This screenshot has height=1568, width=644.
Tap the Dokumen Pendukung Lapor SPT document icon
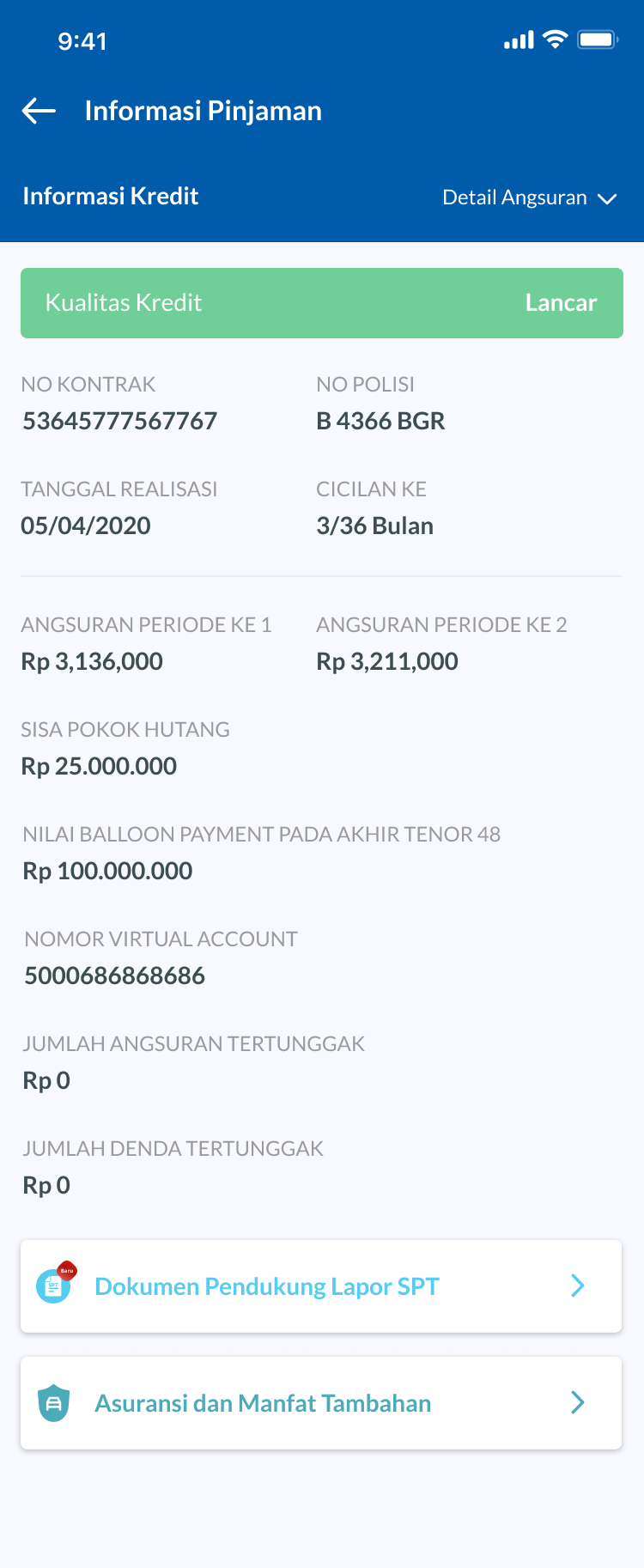(54, 1285)
